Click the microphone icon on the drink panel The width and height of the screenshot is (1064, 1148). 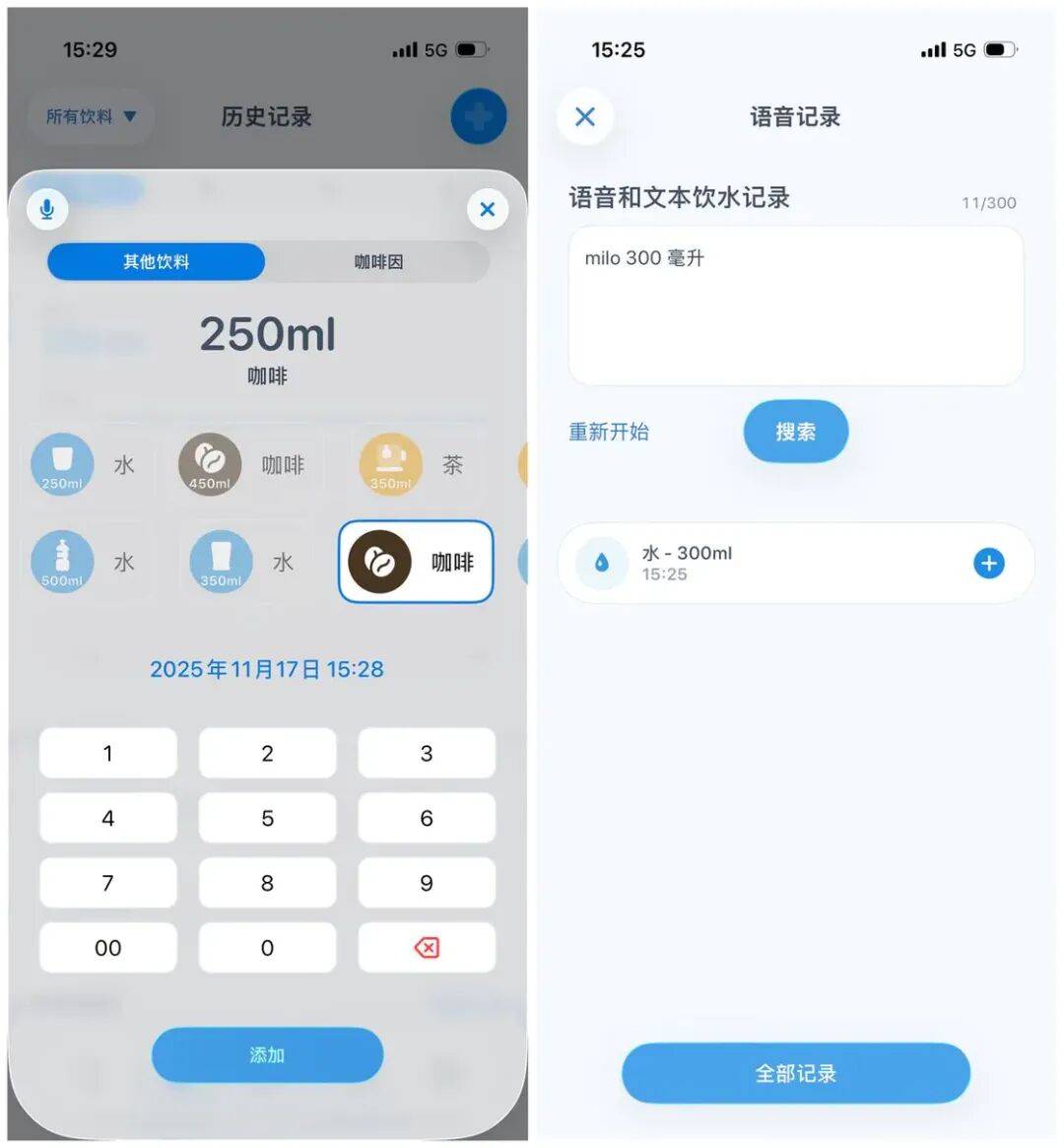pyautogui.click(x=47, y=208)
